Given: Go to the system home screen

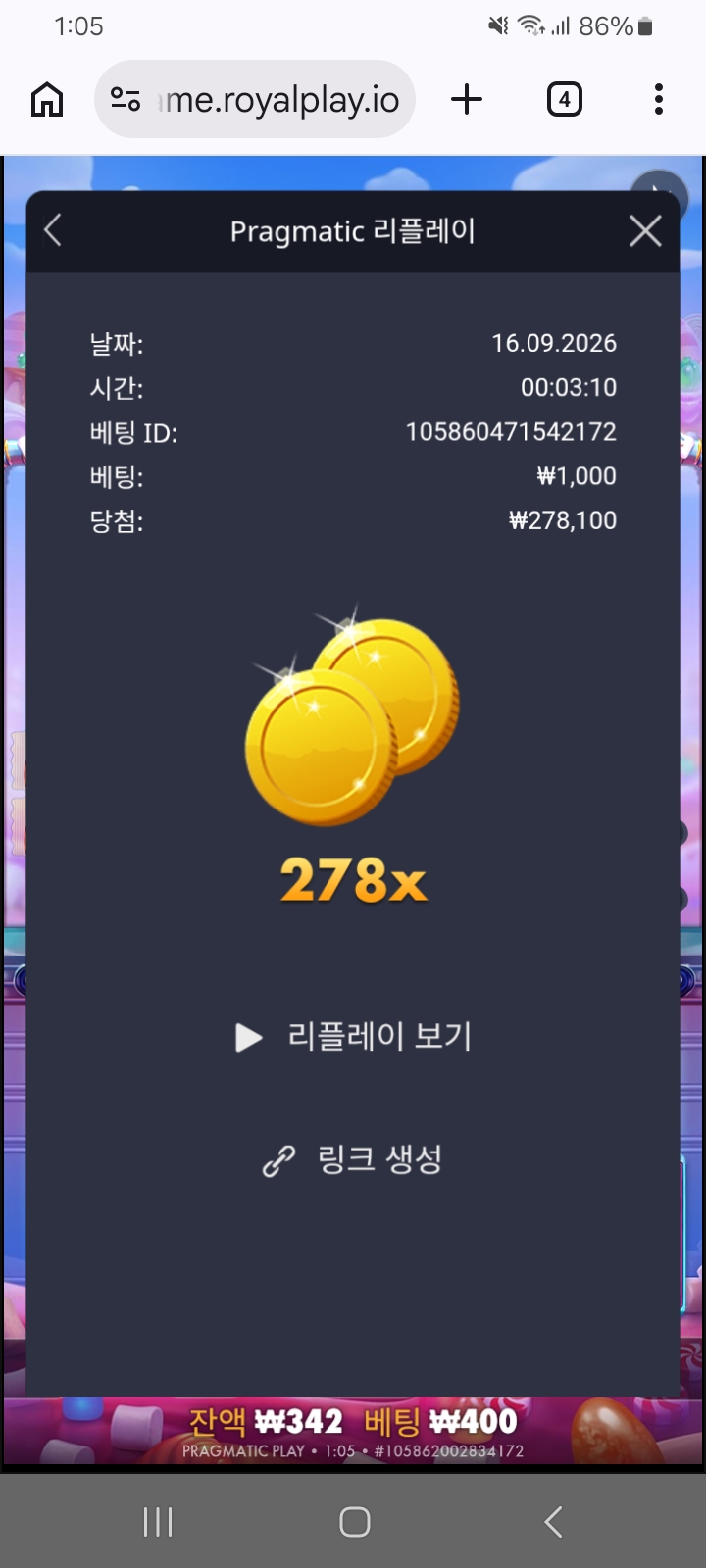Looking at the screenshot, I should point(354,1522).
